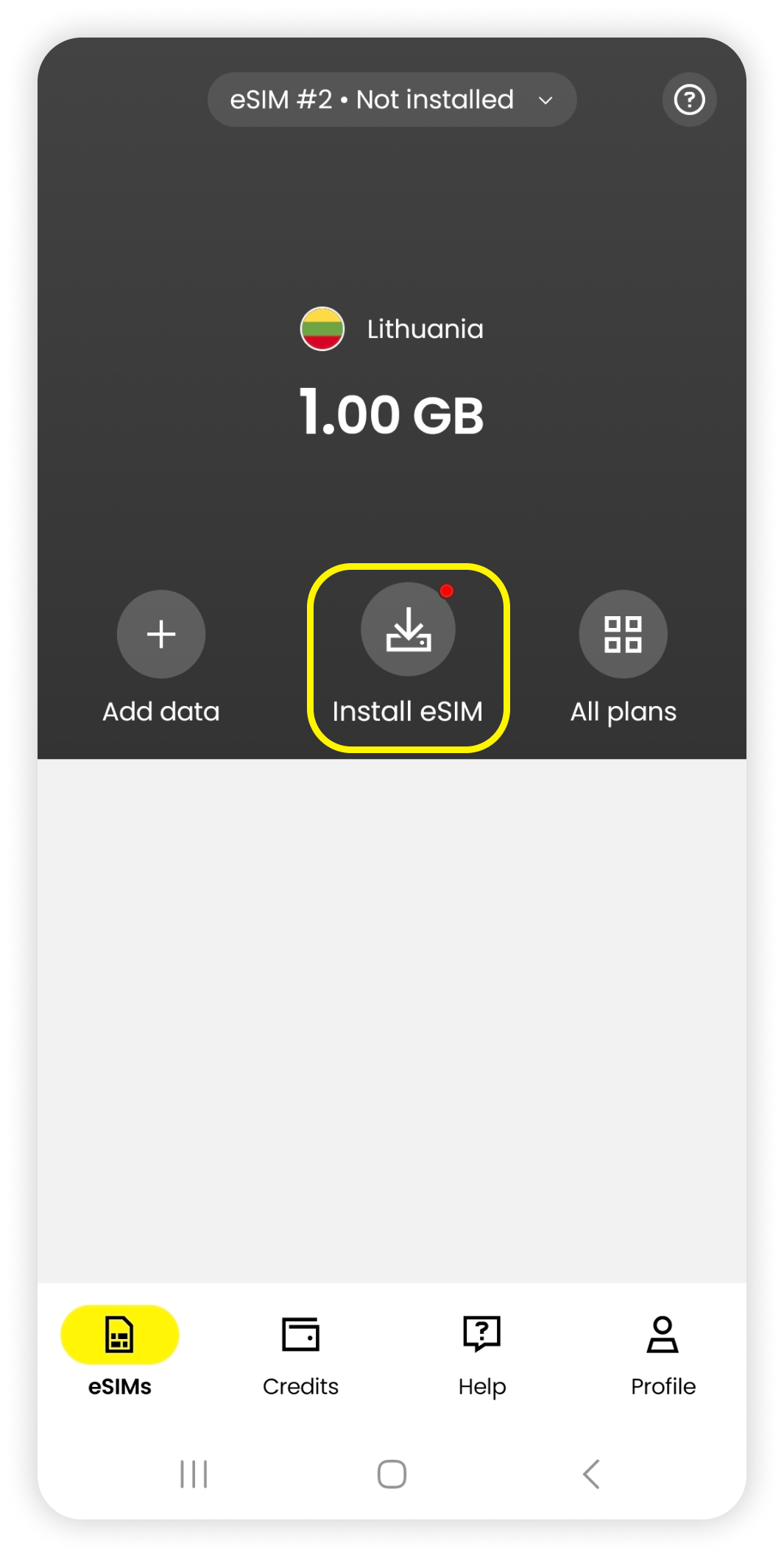Go to the system home screen
Screen dimensions: 784x1557
pos(392,1474)
